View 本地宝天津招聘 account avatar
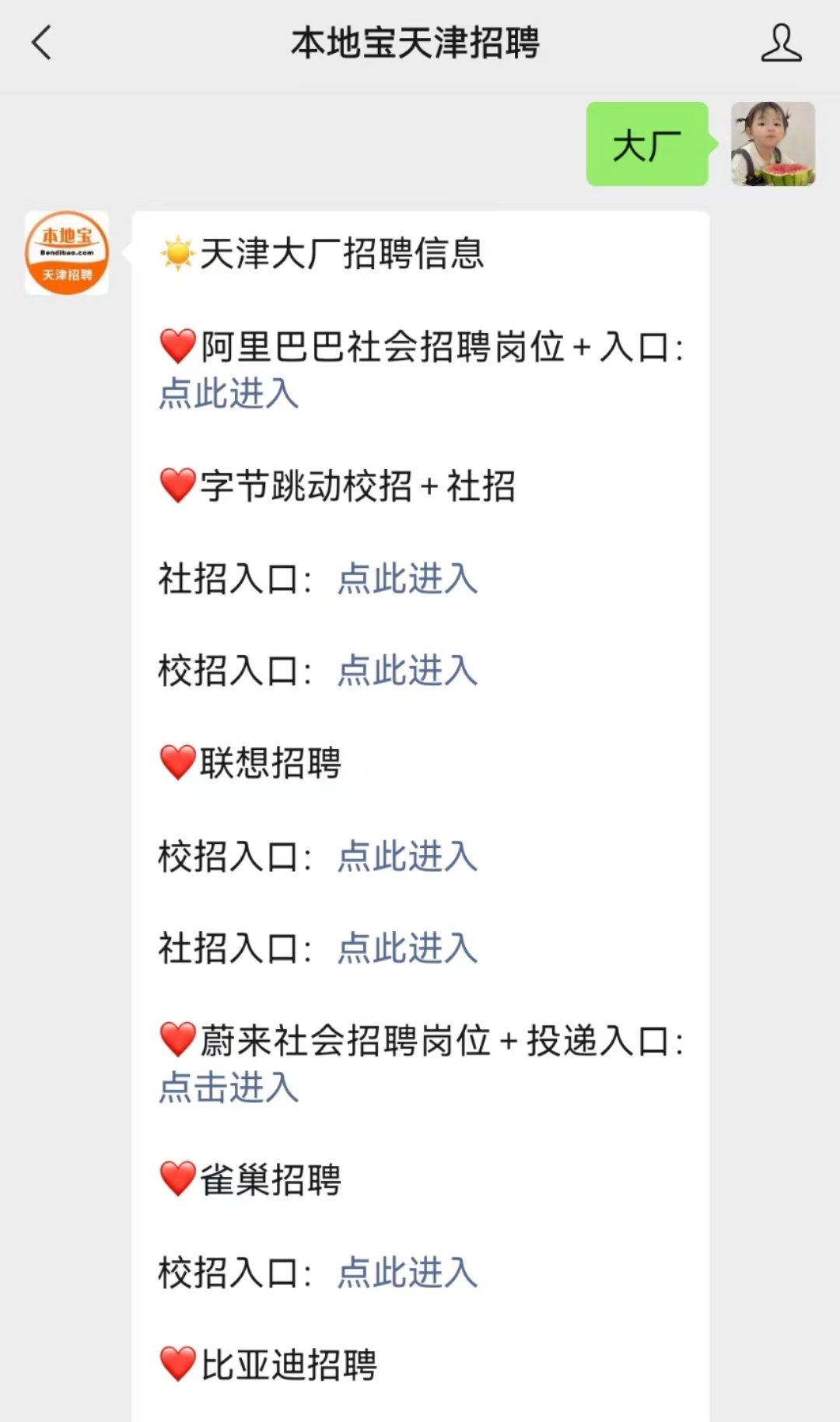840x1422 pixels. [x=67, y=253]
